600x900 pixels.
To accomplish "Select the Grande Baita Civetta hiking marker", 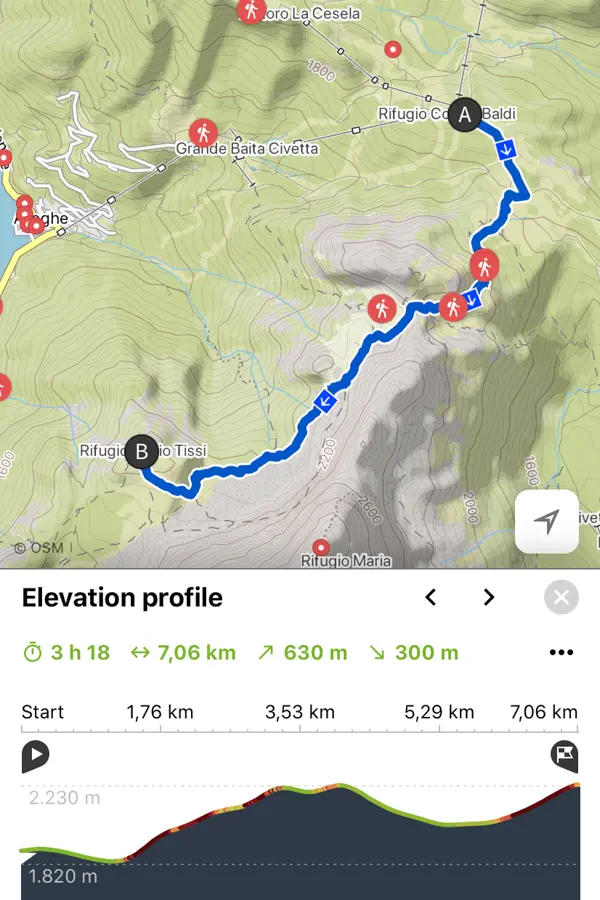I will point(203,133).
